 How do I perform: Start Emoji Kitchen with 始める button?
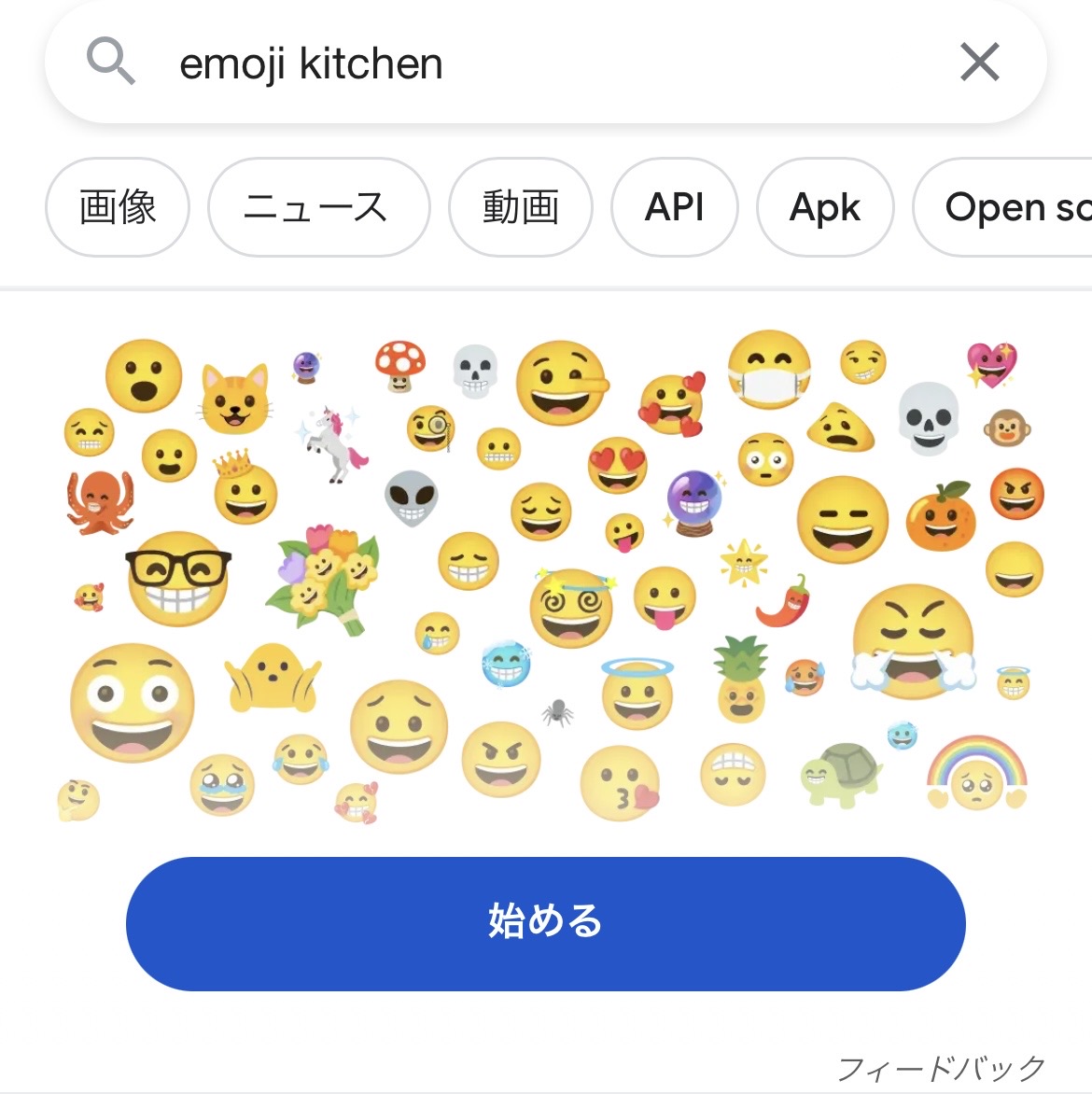click(545, 922)
